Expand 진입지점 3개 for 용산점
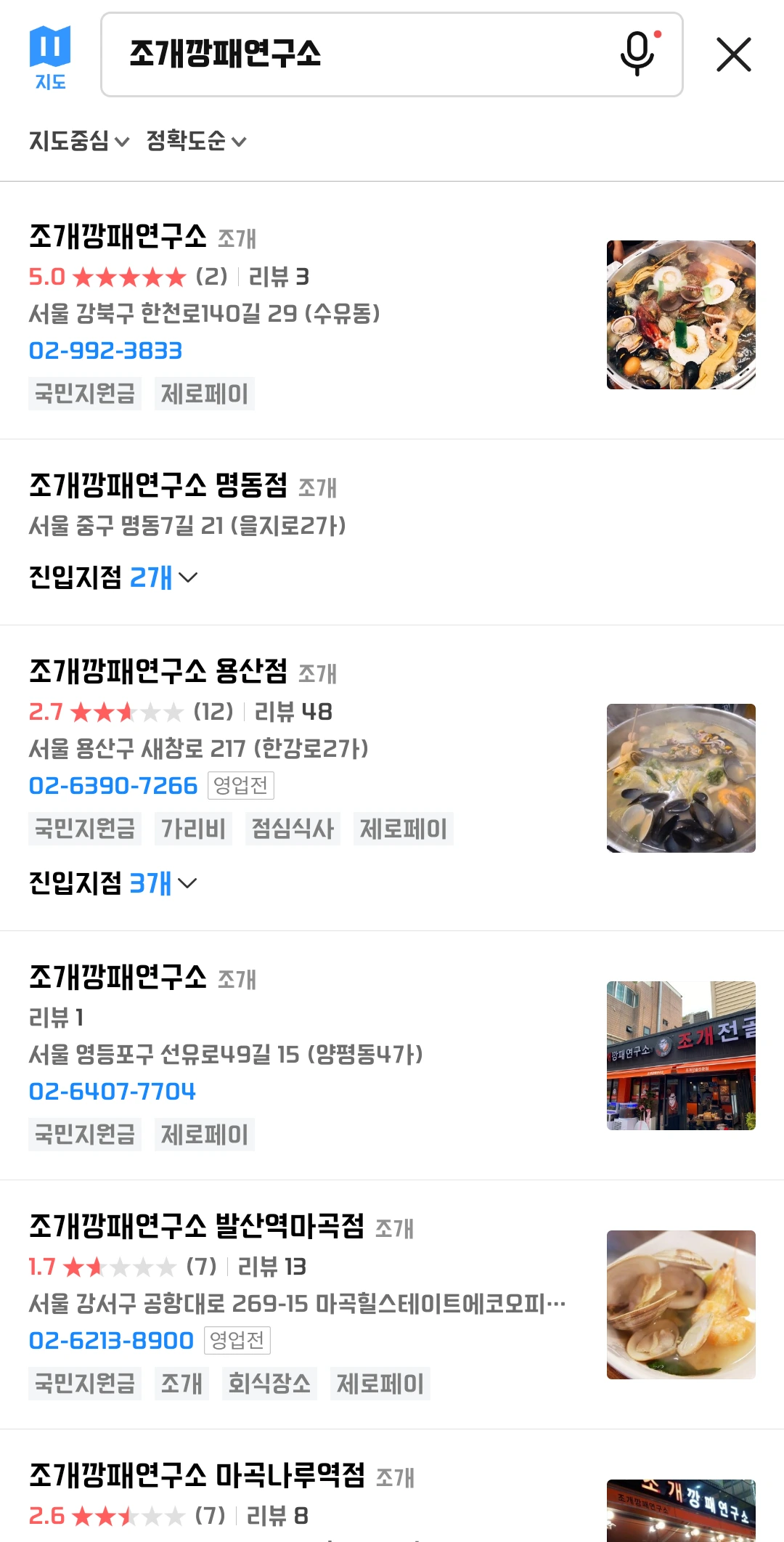Image resolution: width=784 pixels, height=1542 pixels. [x=113, y=883]
